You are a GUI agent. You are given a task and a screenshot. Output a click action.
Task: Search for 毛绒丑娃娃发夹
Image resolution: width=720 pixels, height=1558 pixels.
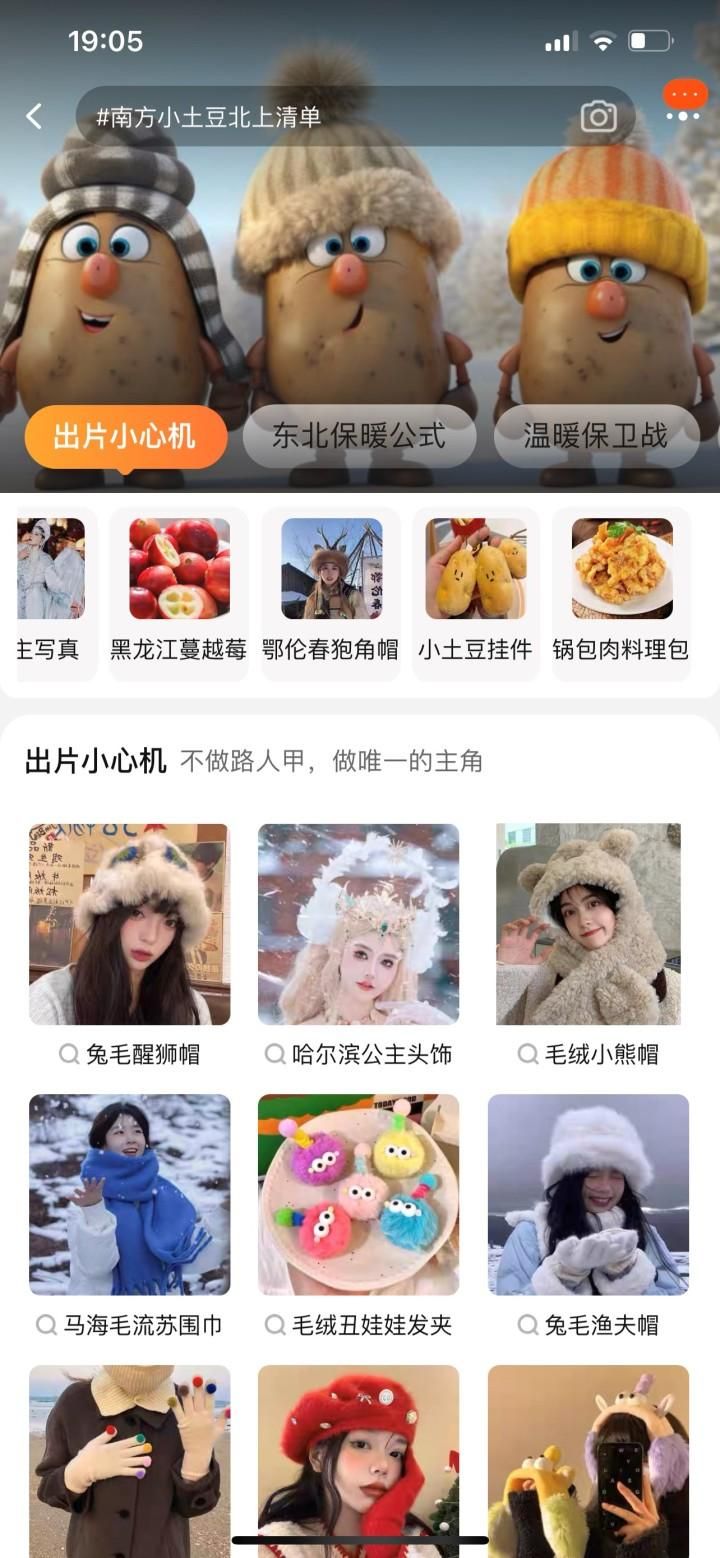coord(359,1325)
